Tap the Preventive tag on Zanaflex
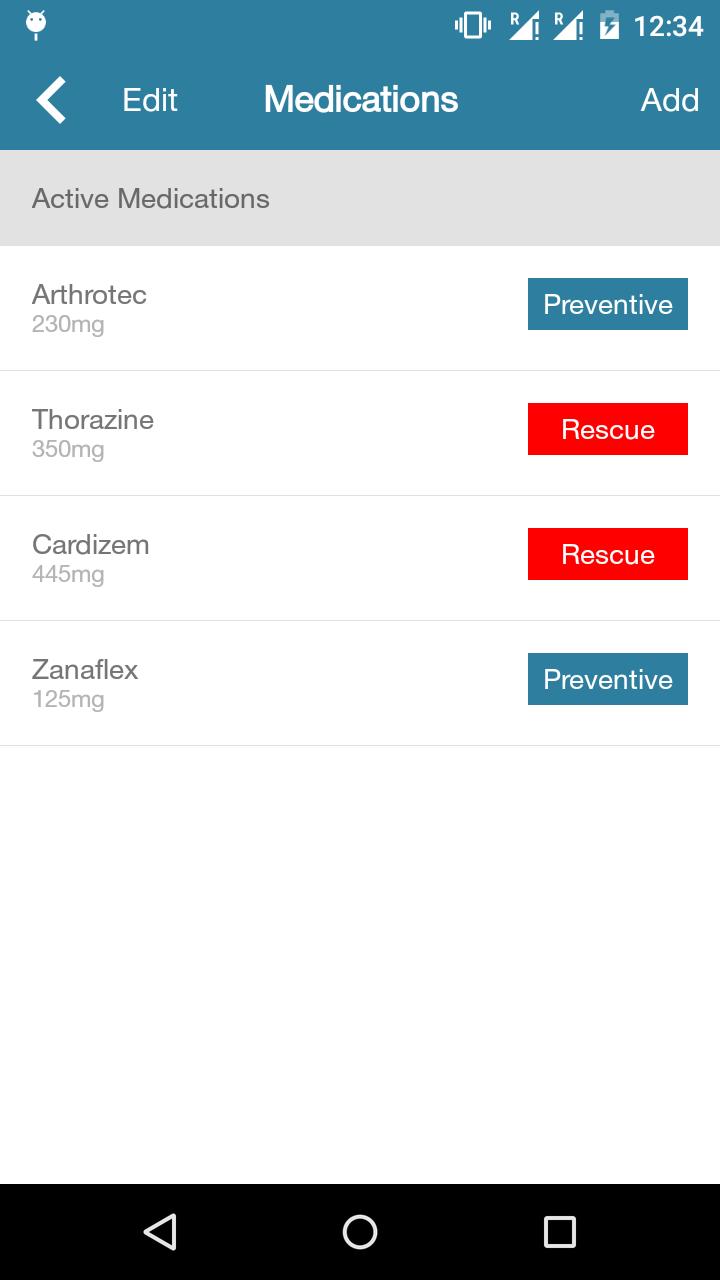Viewport: 720px width, 1280px height. click(607, 679)
